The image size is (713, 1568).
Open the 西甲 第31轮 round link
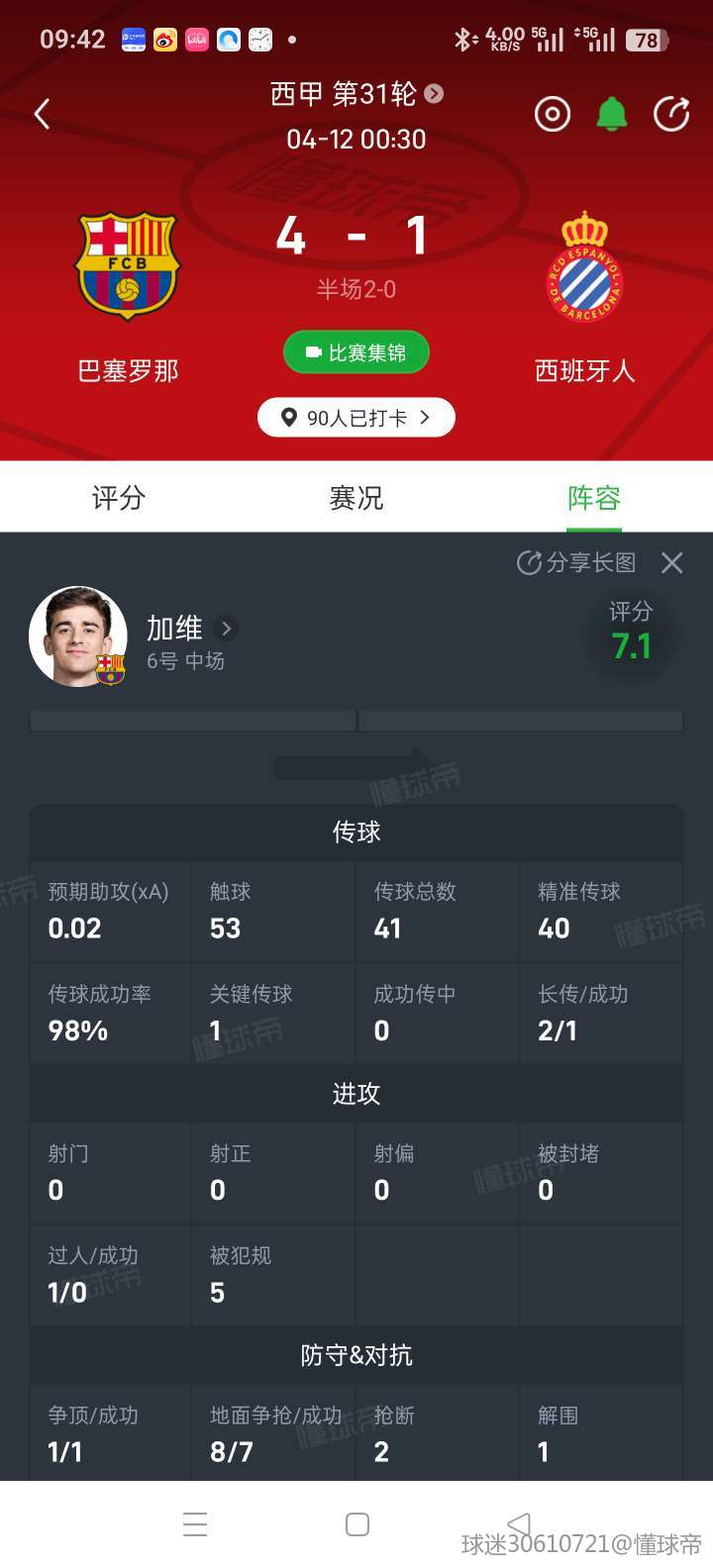tap(356, 94)
